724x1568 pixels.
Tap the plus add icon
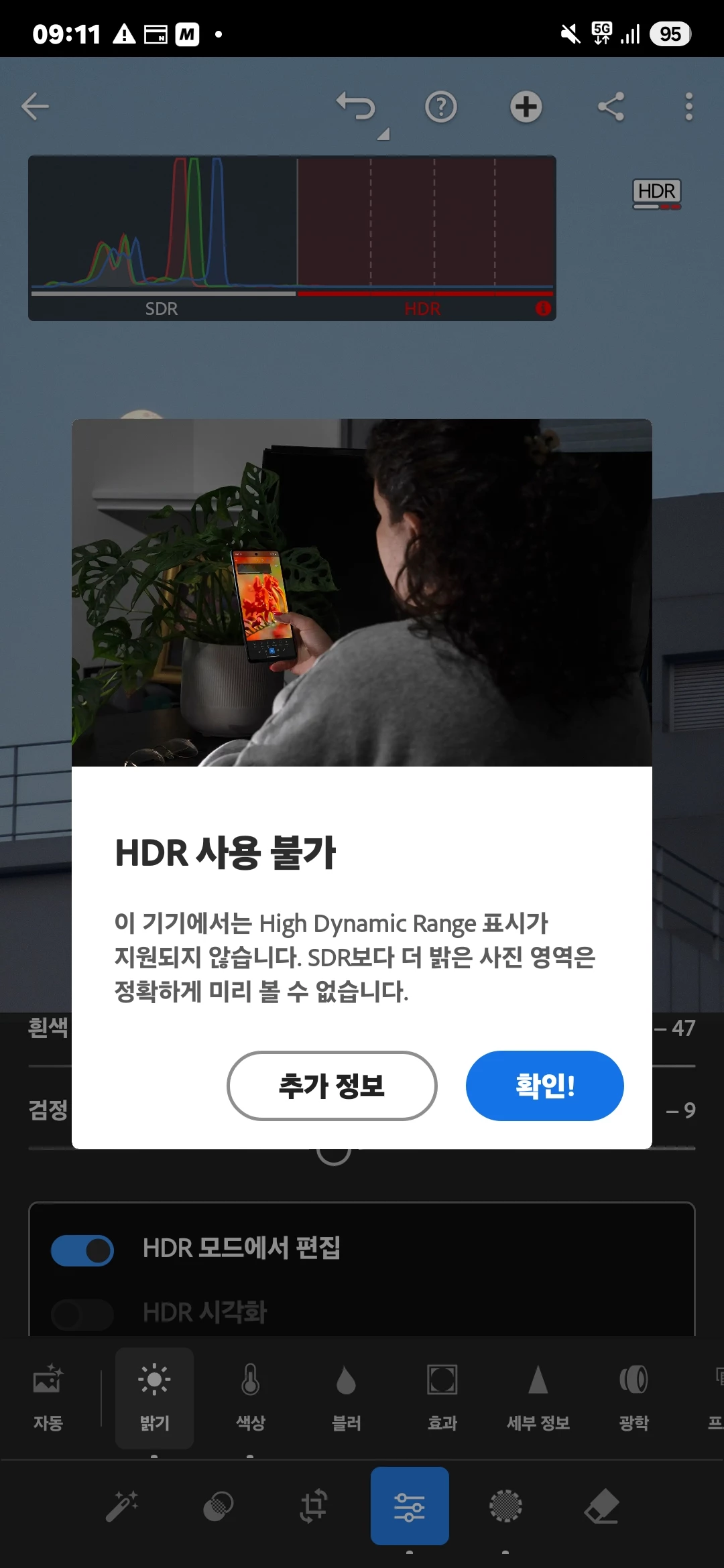click(526, 107)
